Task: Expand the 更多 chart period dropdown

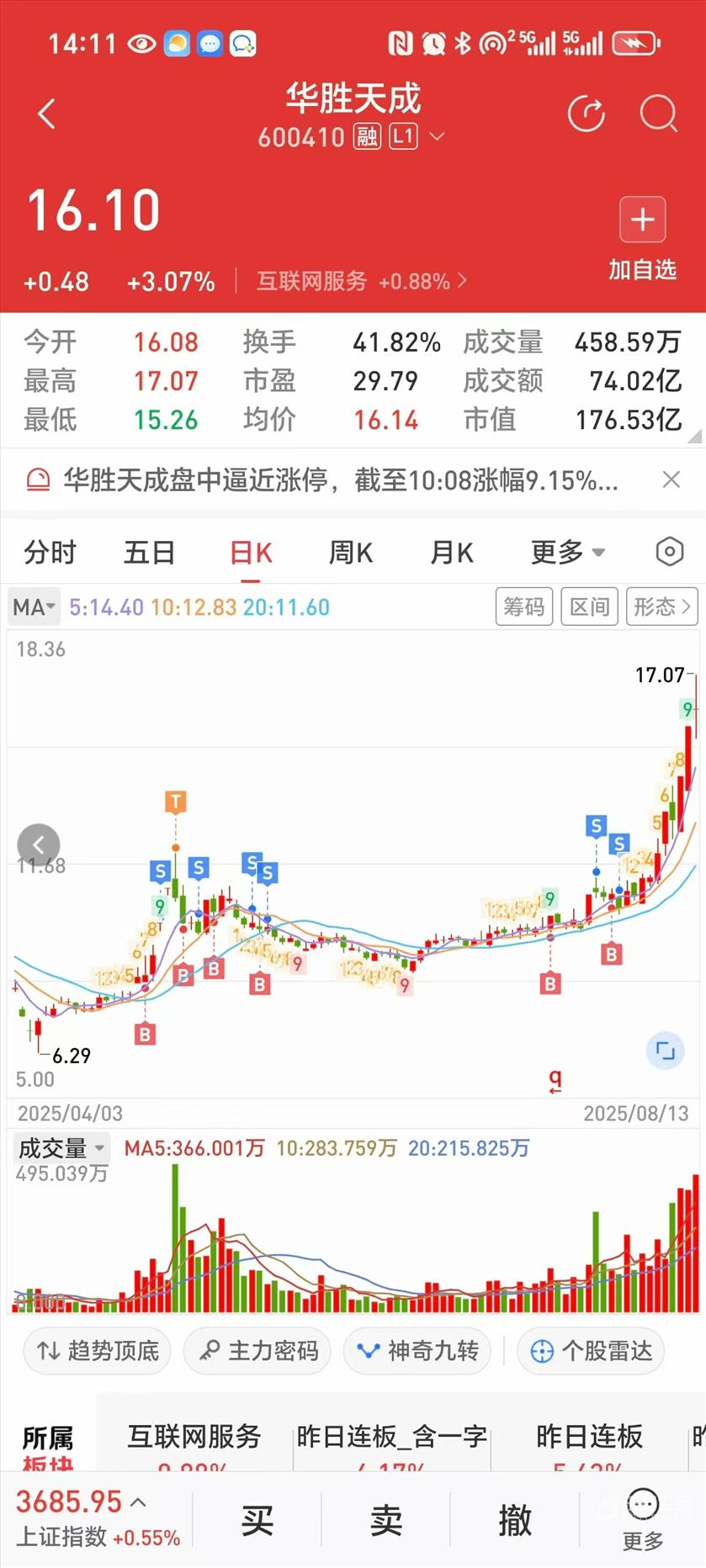Action: pyautogui.click(x=568, y=553)
